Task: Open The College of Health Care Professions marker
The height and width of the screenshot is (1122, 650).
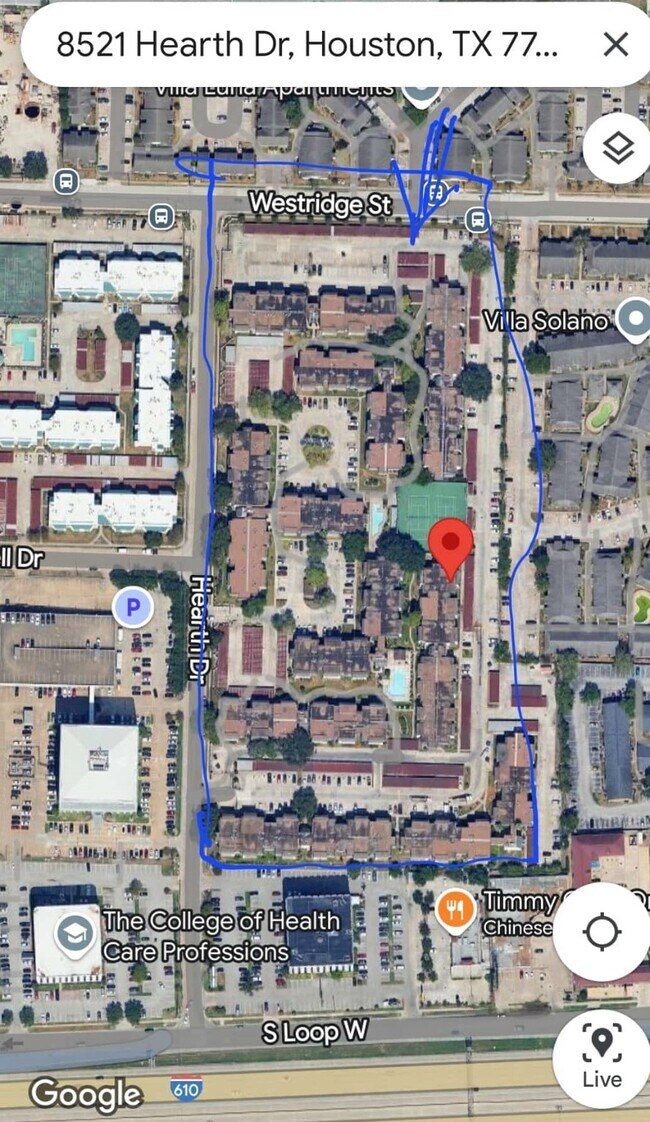Action: pos(74,935)
